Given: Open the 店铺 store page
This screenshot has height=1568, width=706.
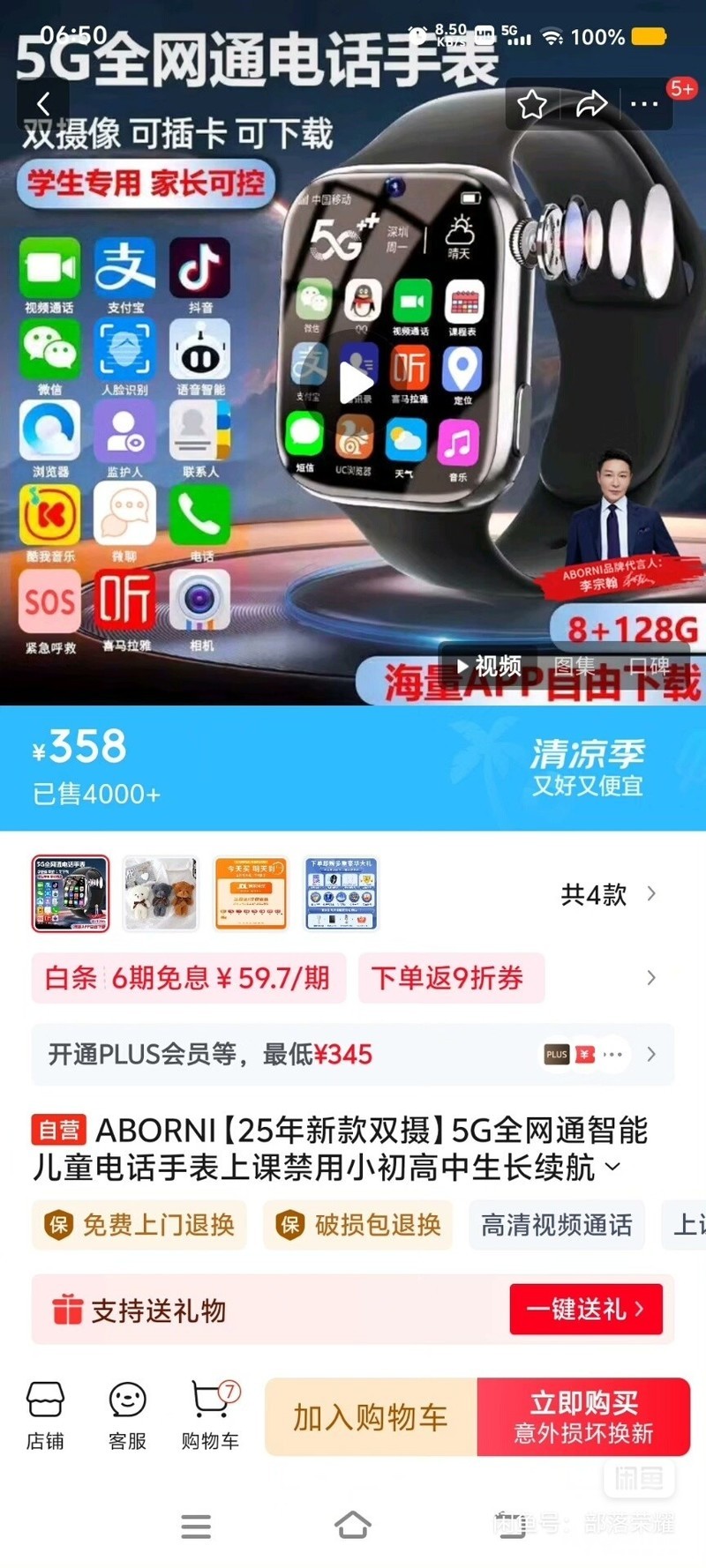Looking at the screenshot, I should pyautogui.click(x=45, y=1415).
